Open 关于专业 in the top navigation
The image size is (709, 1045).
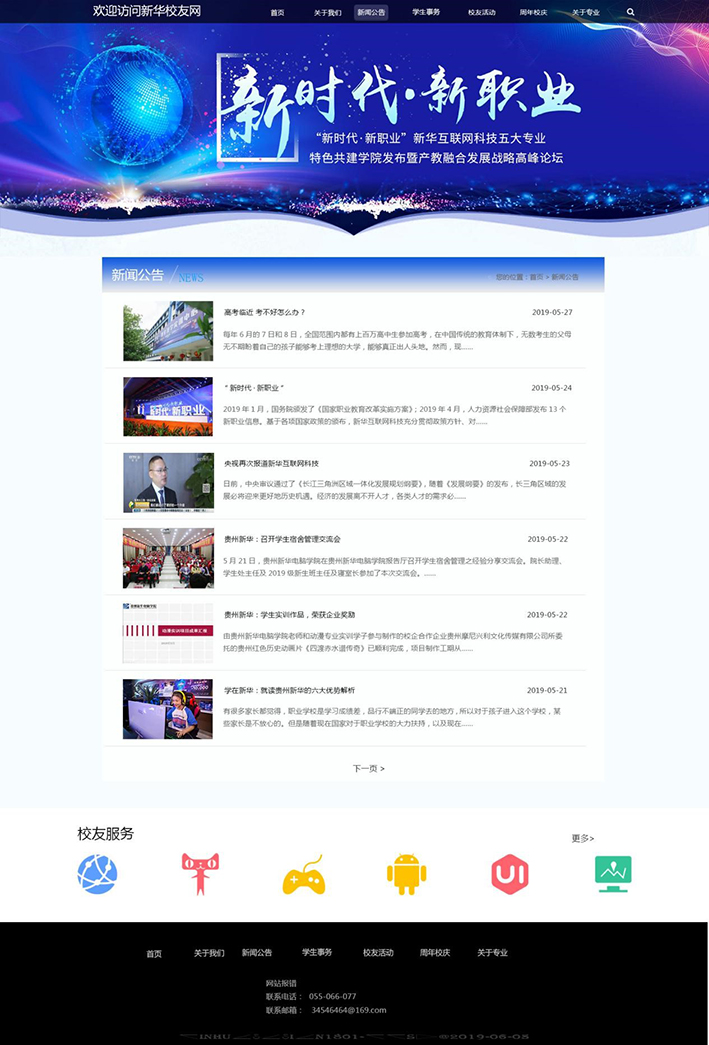click(586, 13)
